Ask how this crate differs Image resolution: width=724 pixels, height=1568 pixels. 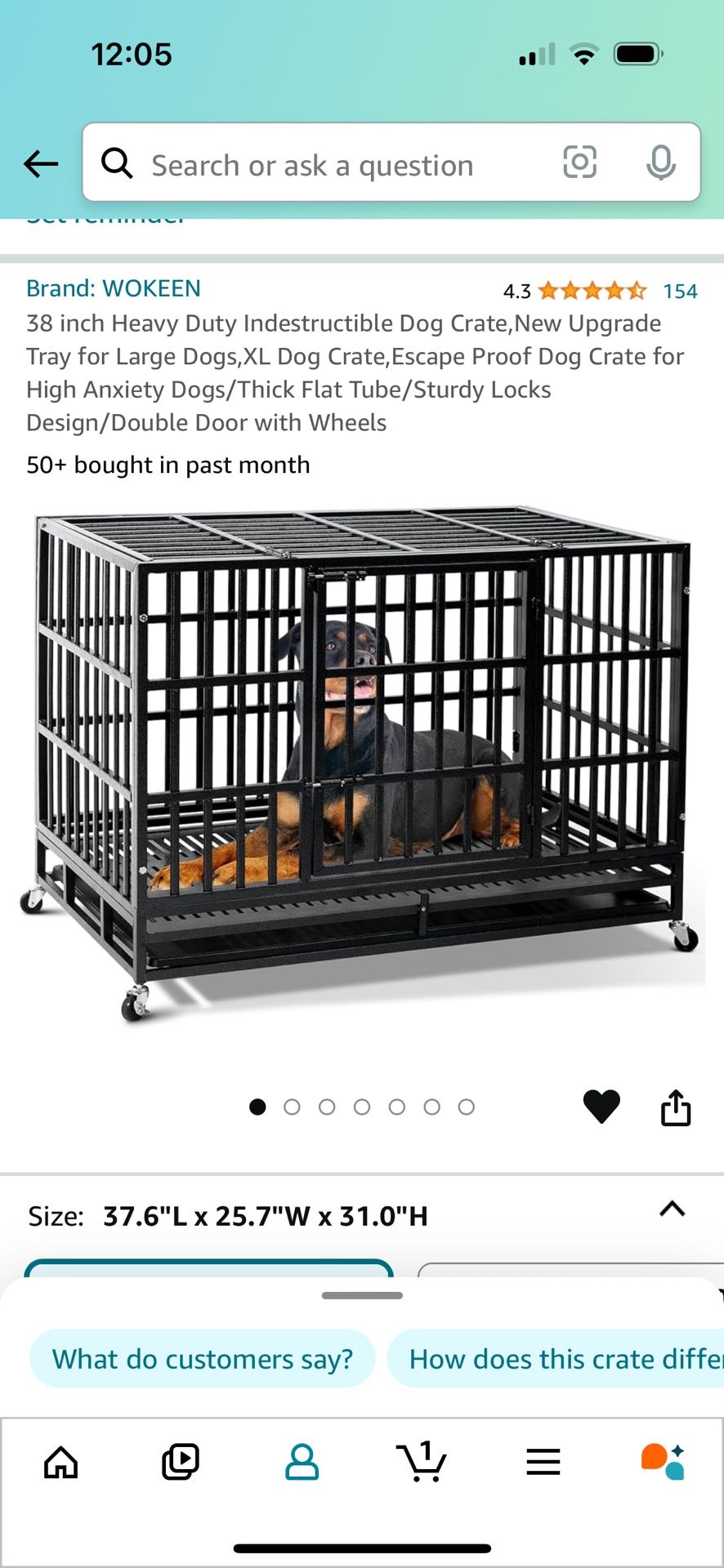pyautogui.click(x=556, y=1358)
